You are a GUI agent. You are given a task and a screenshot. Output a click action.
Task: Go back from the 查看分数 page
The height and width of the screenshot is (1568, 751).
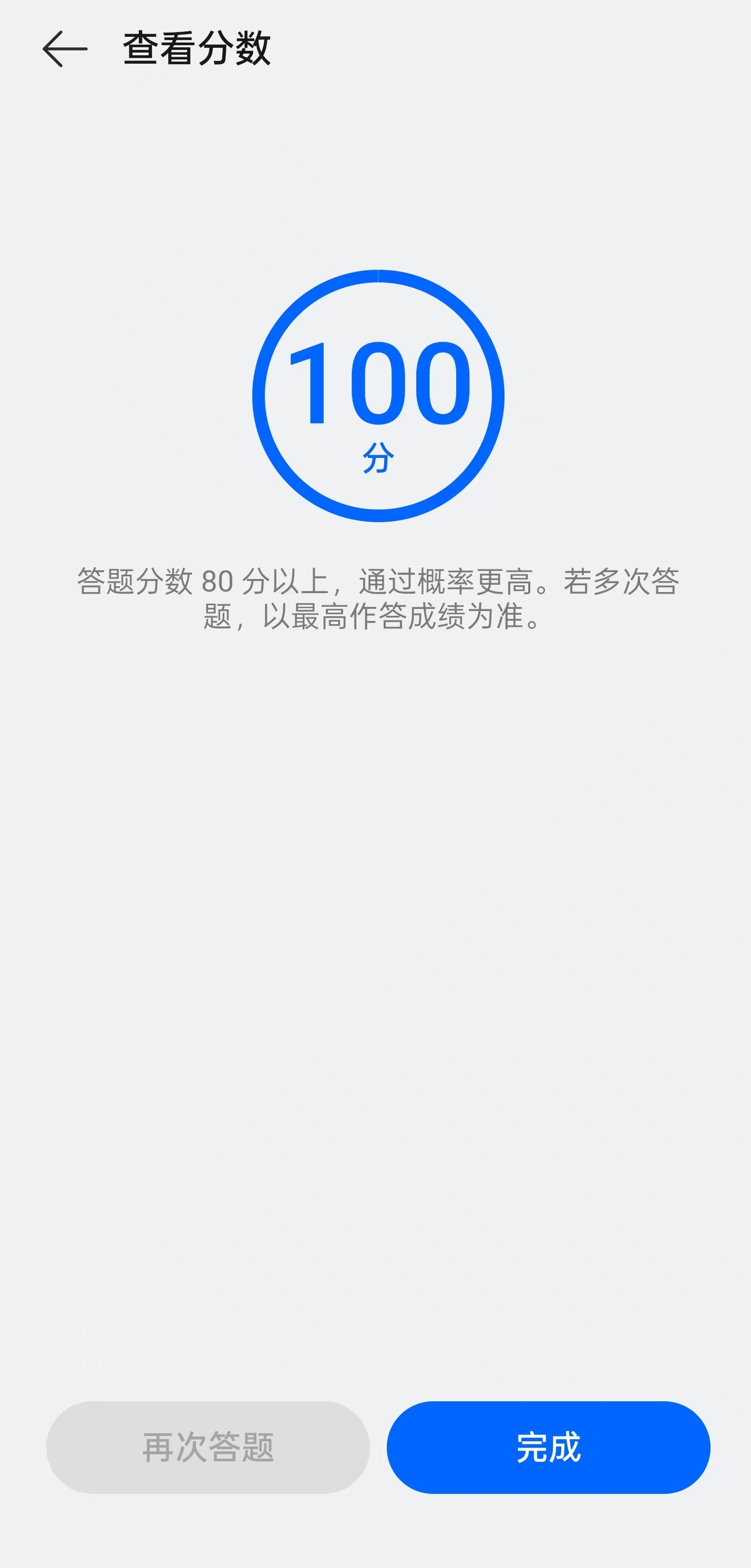point(65,49)
